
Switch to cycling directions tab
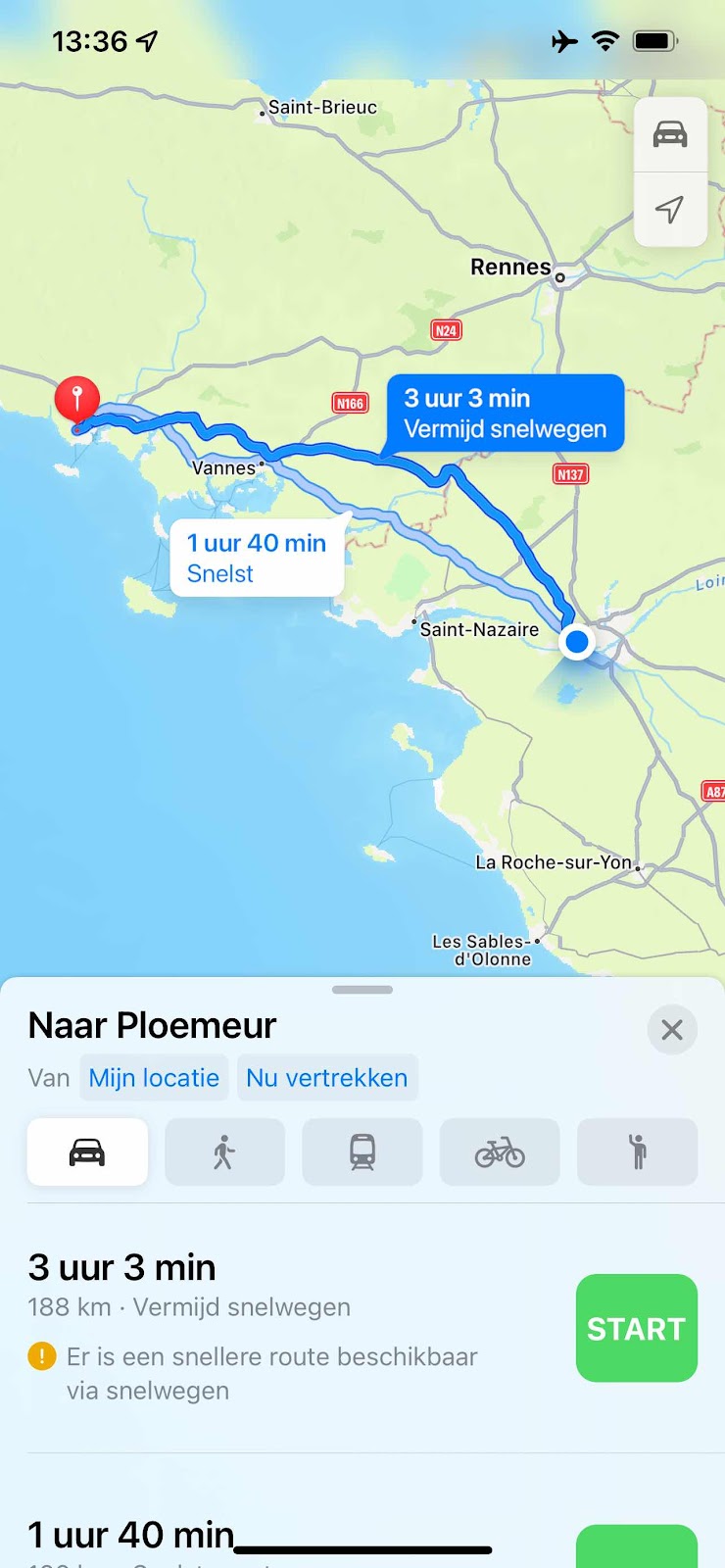500,1152
